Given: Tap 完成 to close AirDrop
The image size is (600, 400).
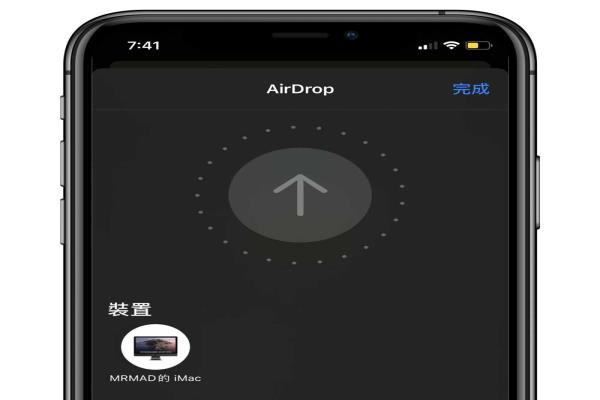Looking at the screenshot, I should [x=471, y=89].
